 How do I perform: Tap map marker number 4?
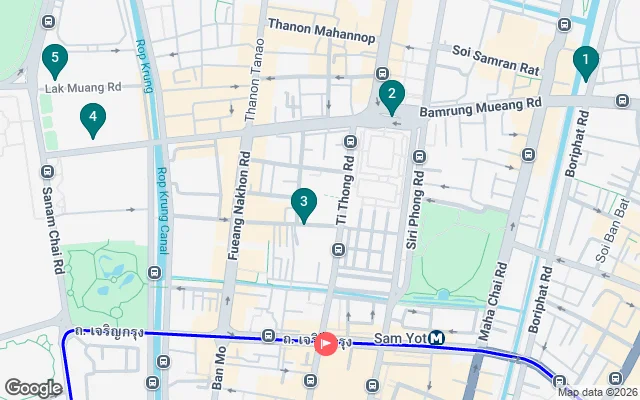(x=93, y=120)
